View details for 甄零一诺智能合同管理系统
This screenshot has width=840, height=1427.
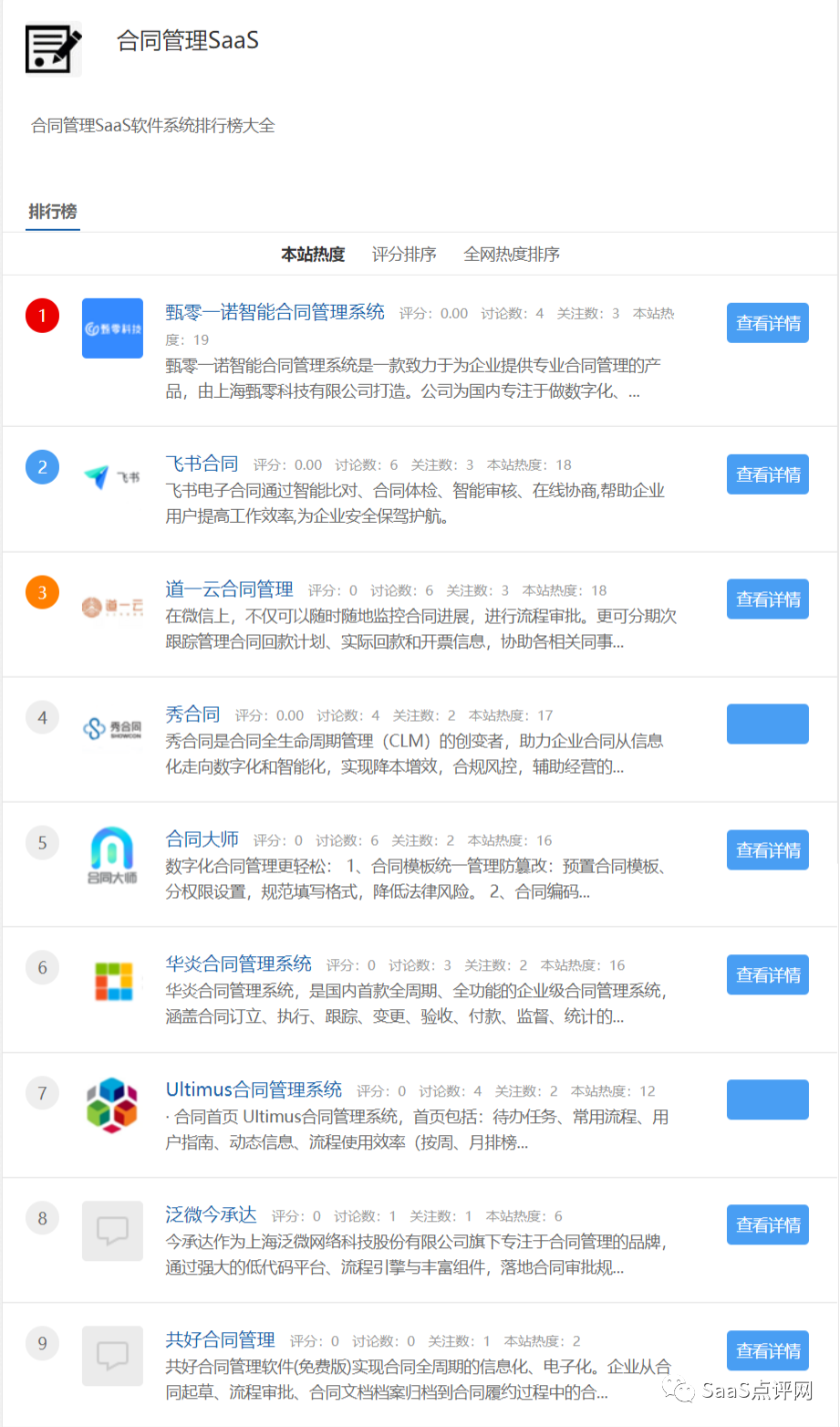pos(768,323)
